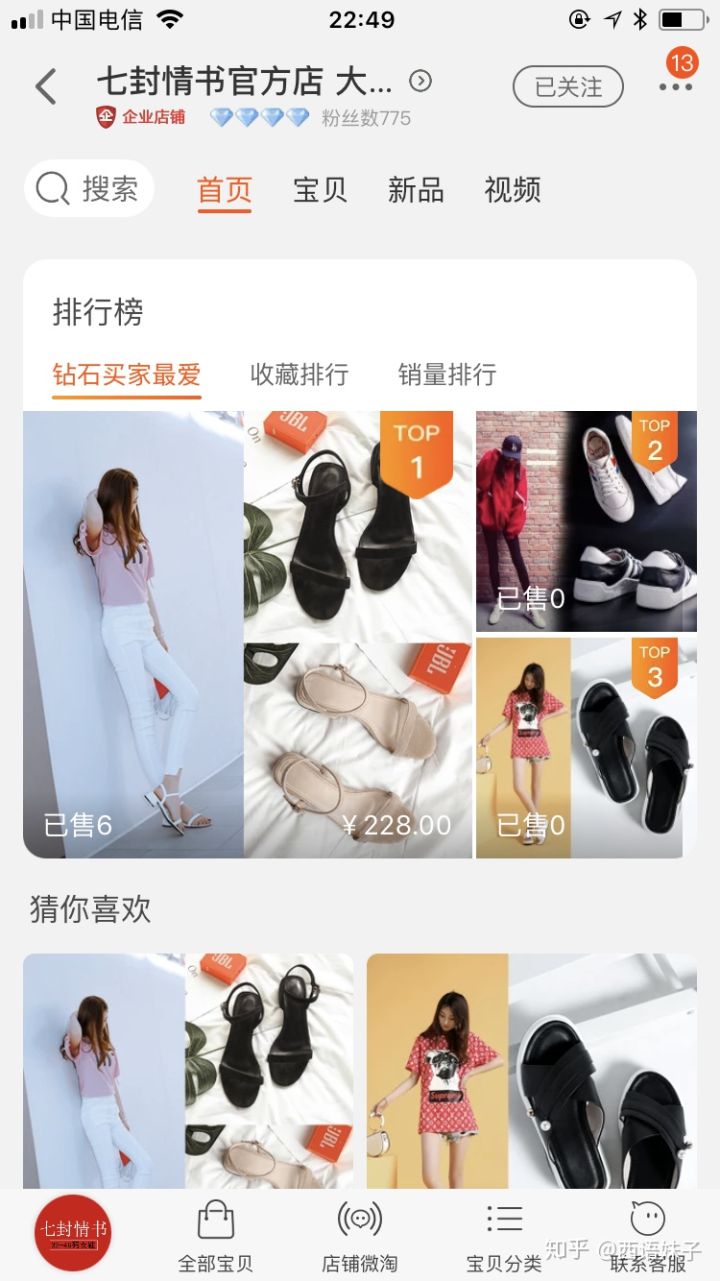Select the 首页 tab
The height and width of the screenshot is (1281, 720).
tap(224, 189)
